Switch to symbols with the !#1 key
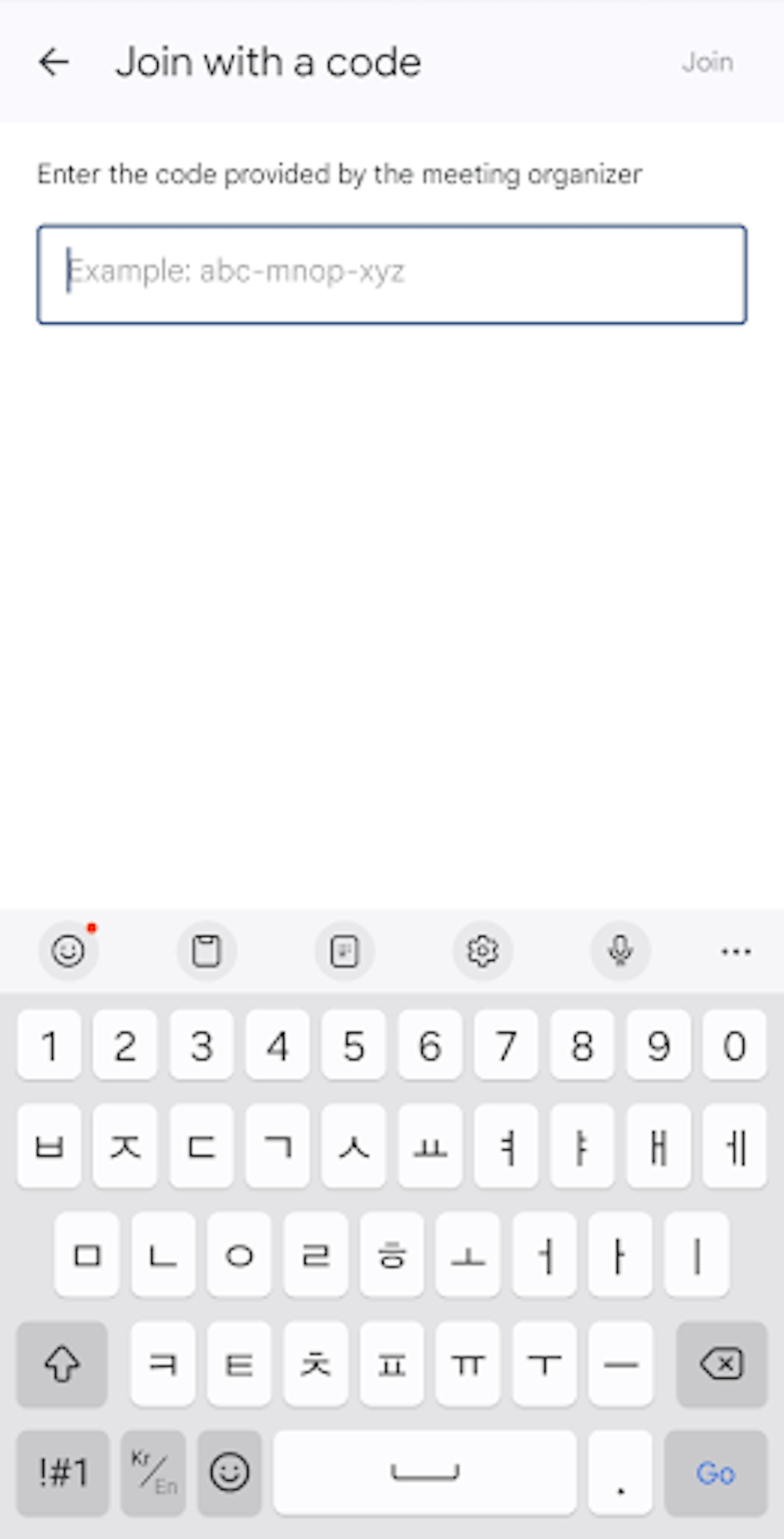 point(63,1473)
